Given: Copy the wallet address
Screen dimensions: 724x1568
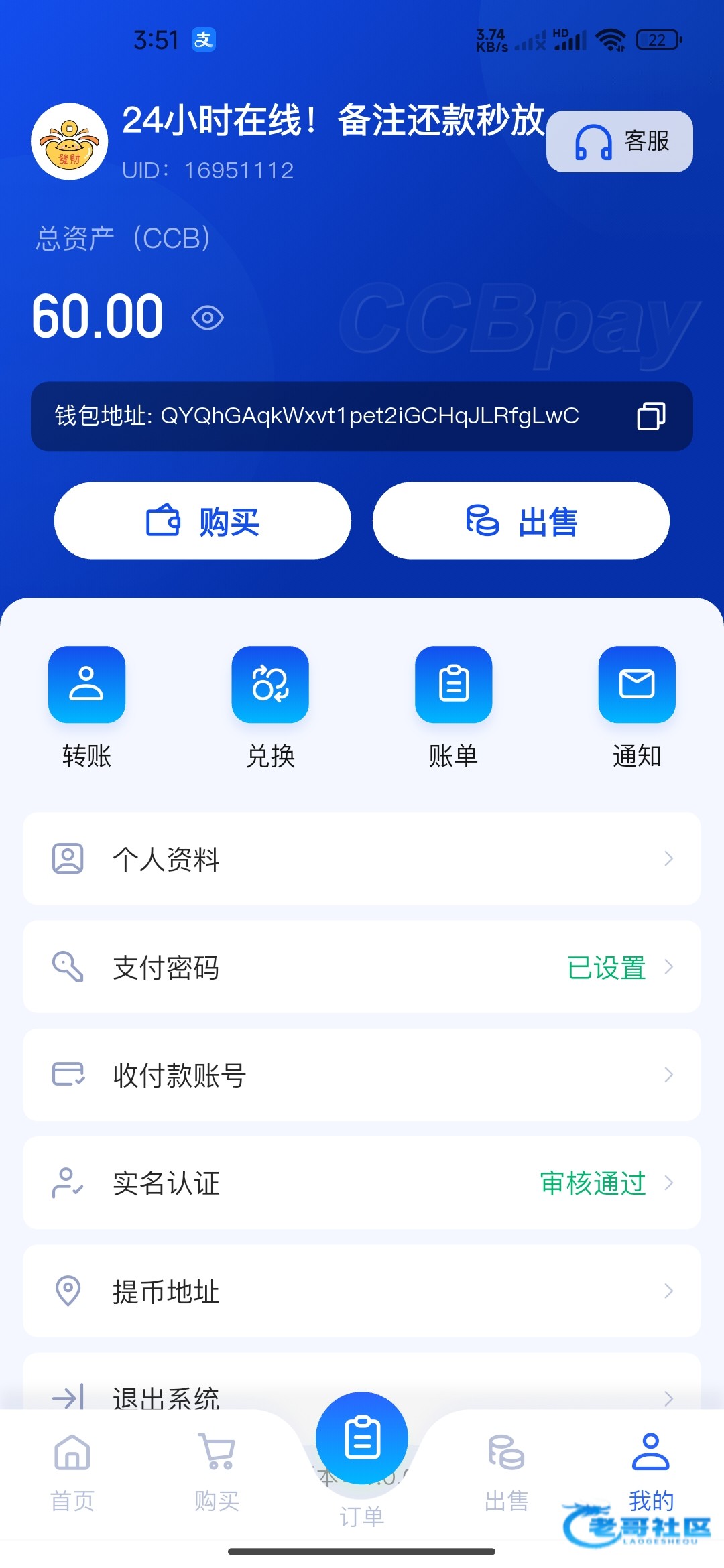Looking at the screenshot, I should 650,416.
